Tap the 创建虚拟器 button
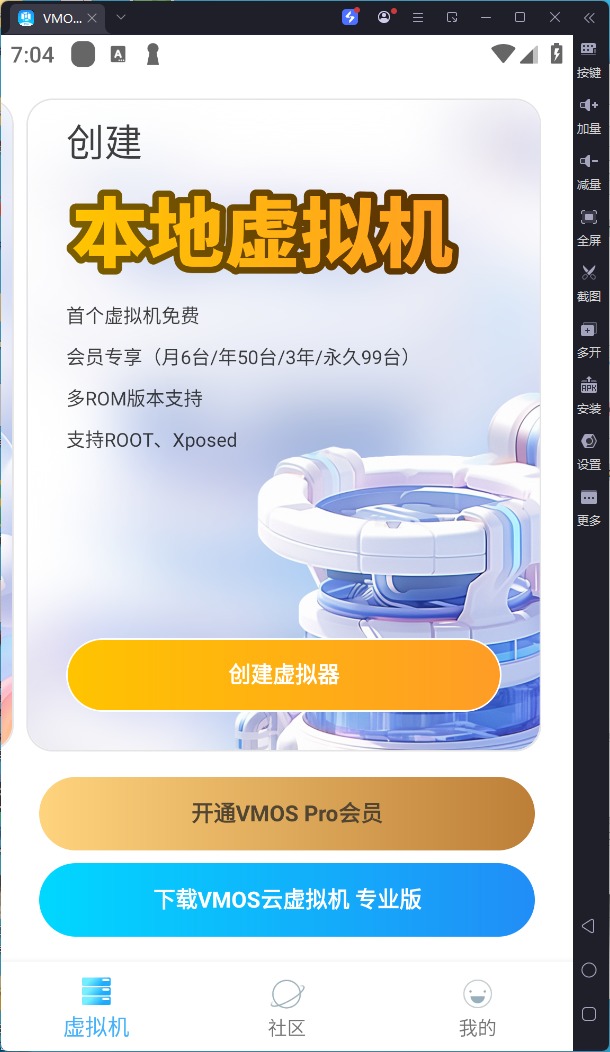 coord(283,675)
